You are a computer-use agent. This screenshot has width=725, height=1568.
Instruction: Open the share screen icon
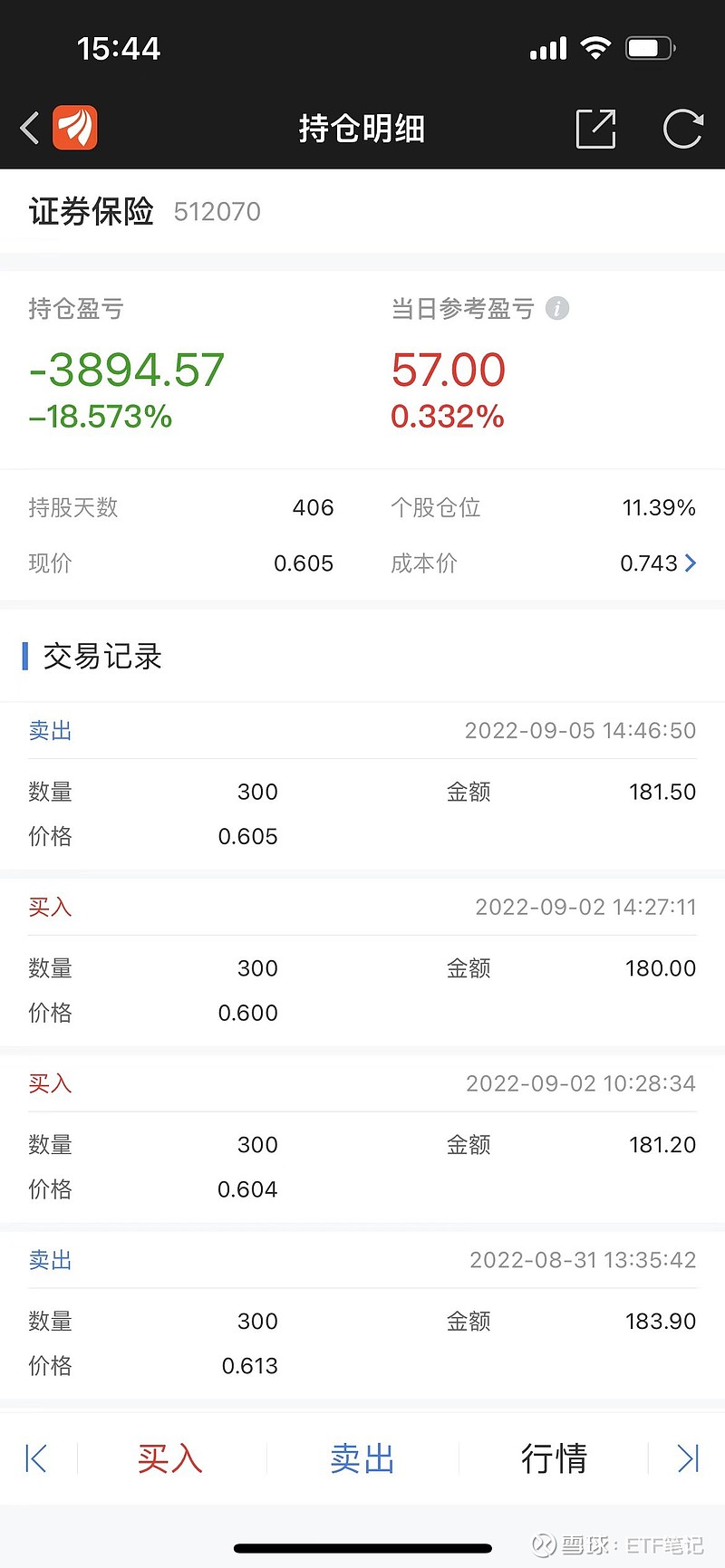[x=595, y=129]
